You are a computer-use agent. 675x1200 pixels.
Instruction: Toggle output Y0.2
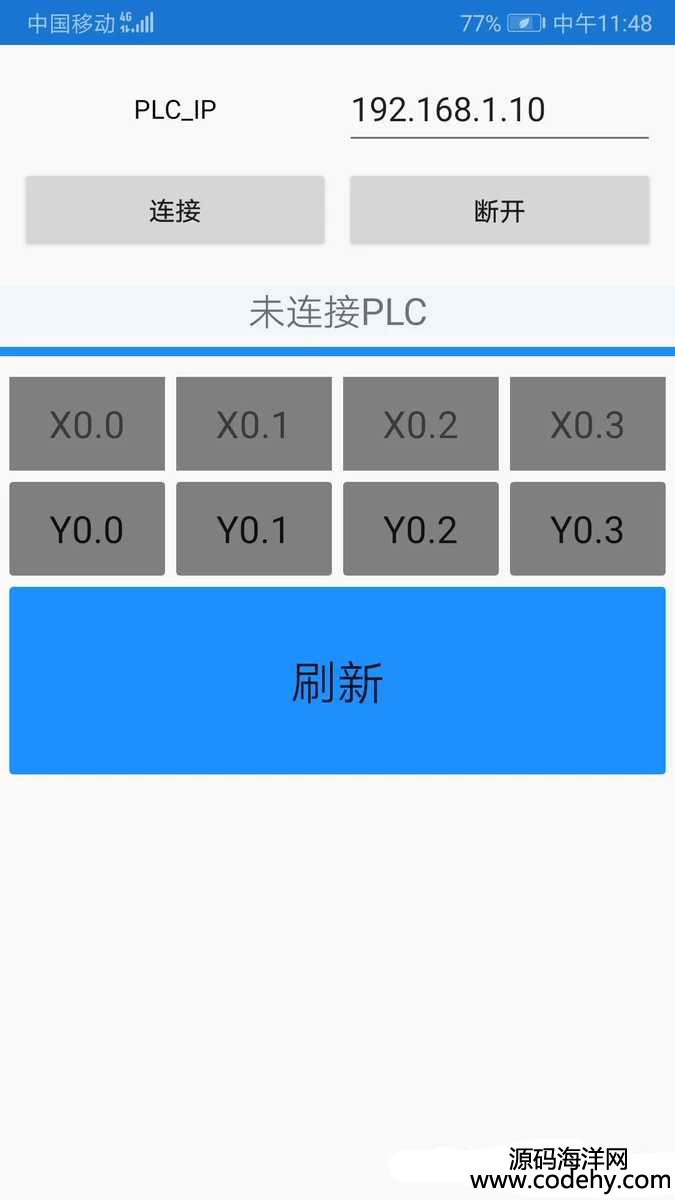(421, 529)
